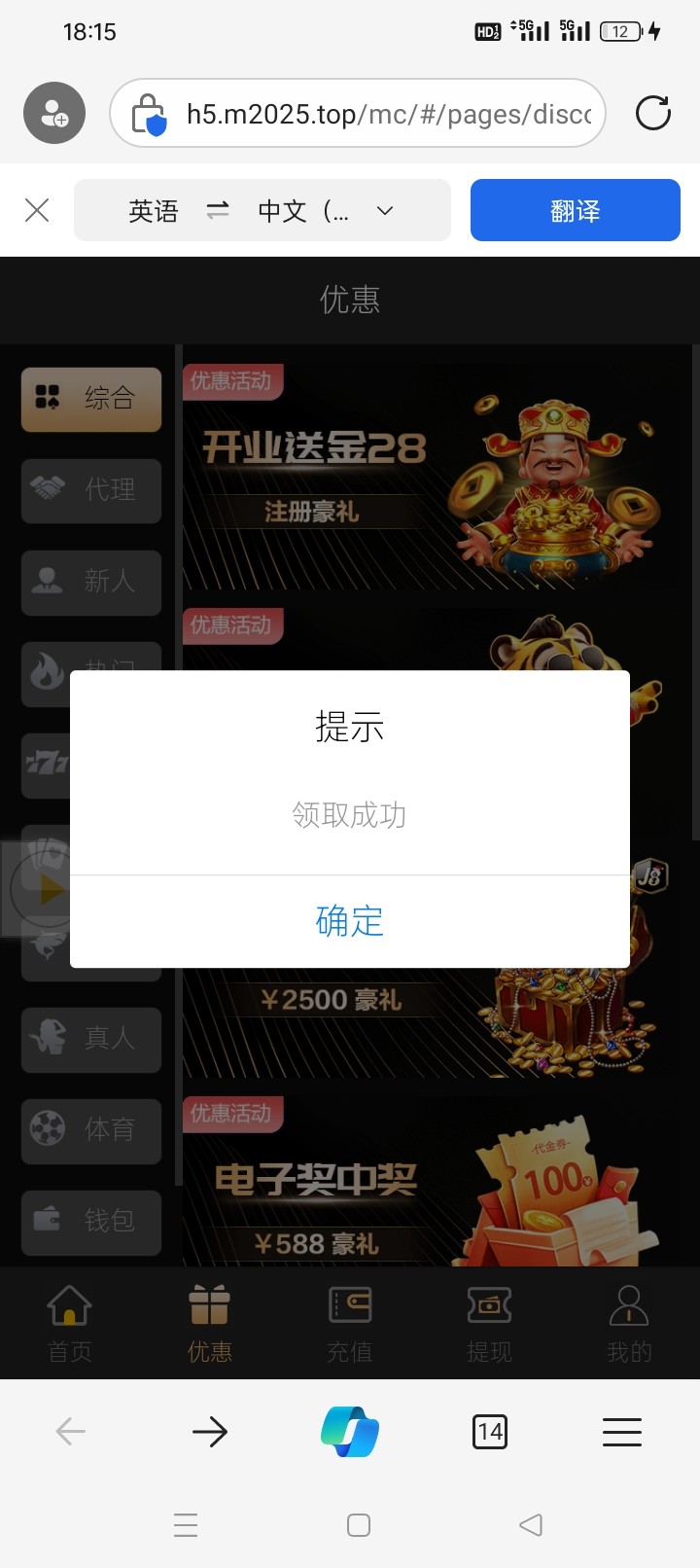Open the target language dropdown

coord(385,210)
